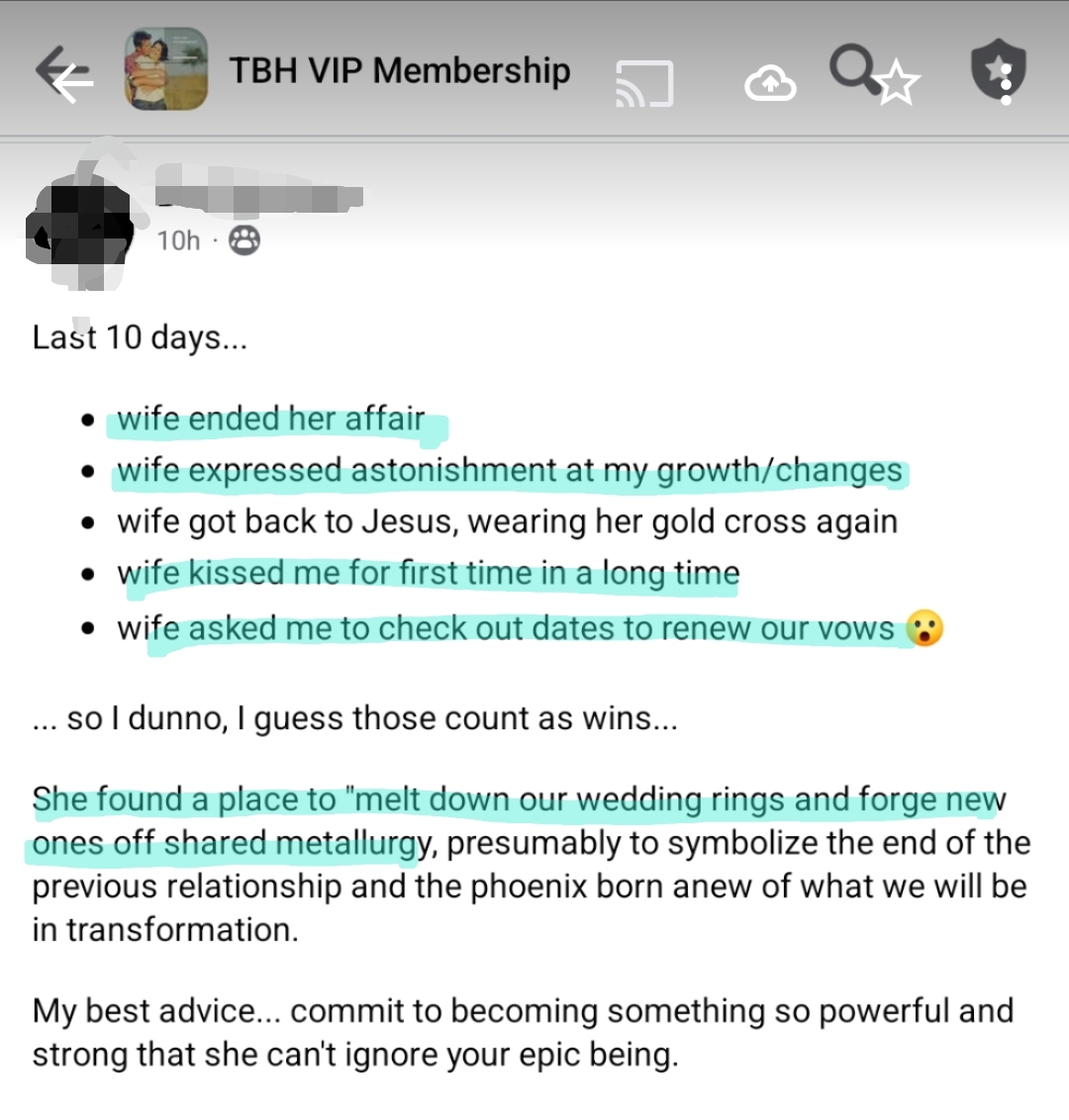
Task: Open the shield badge icon
Action: click(x=997, y=71)
